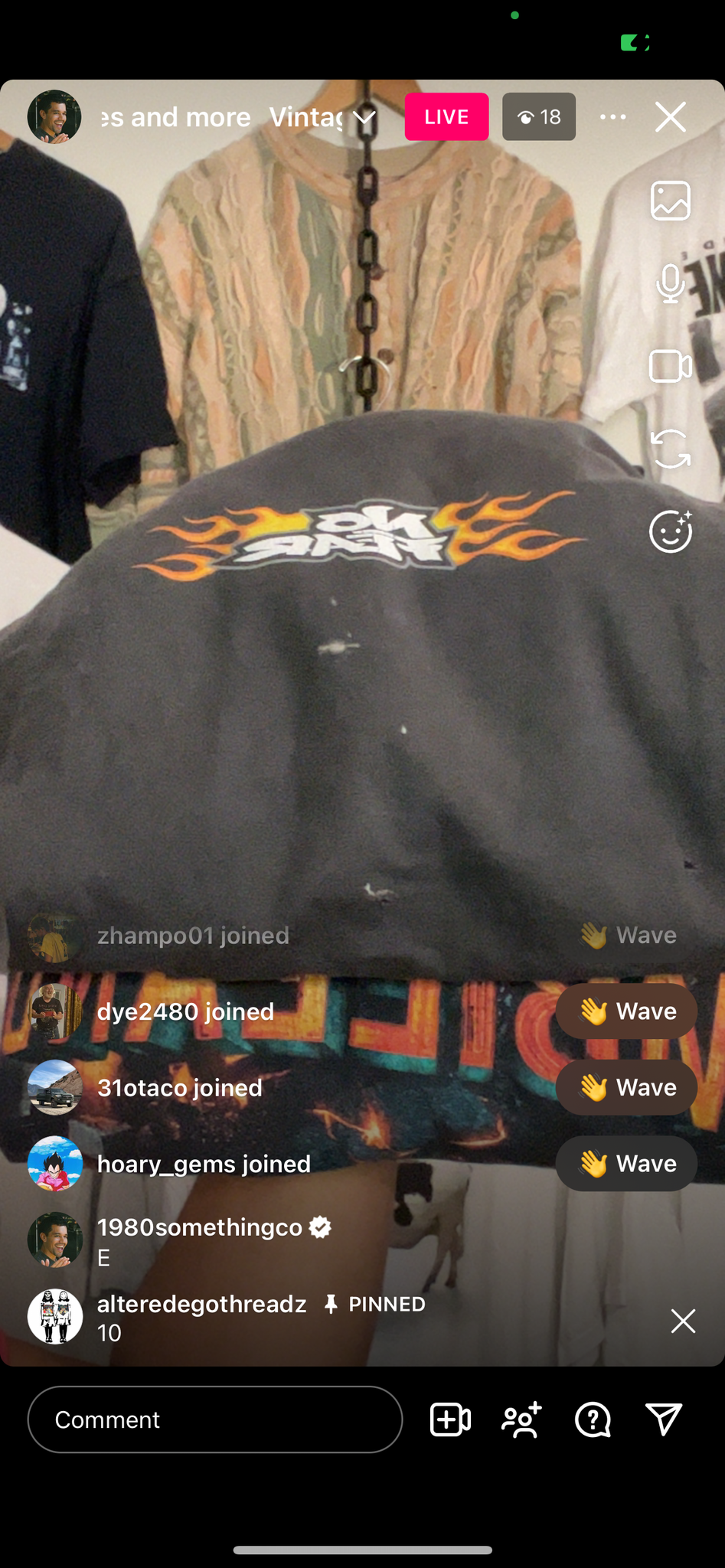Wave to hoary_gems

pyautogui.click(x=626, y=1164)
